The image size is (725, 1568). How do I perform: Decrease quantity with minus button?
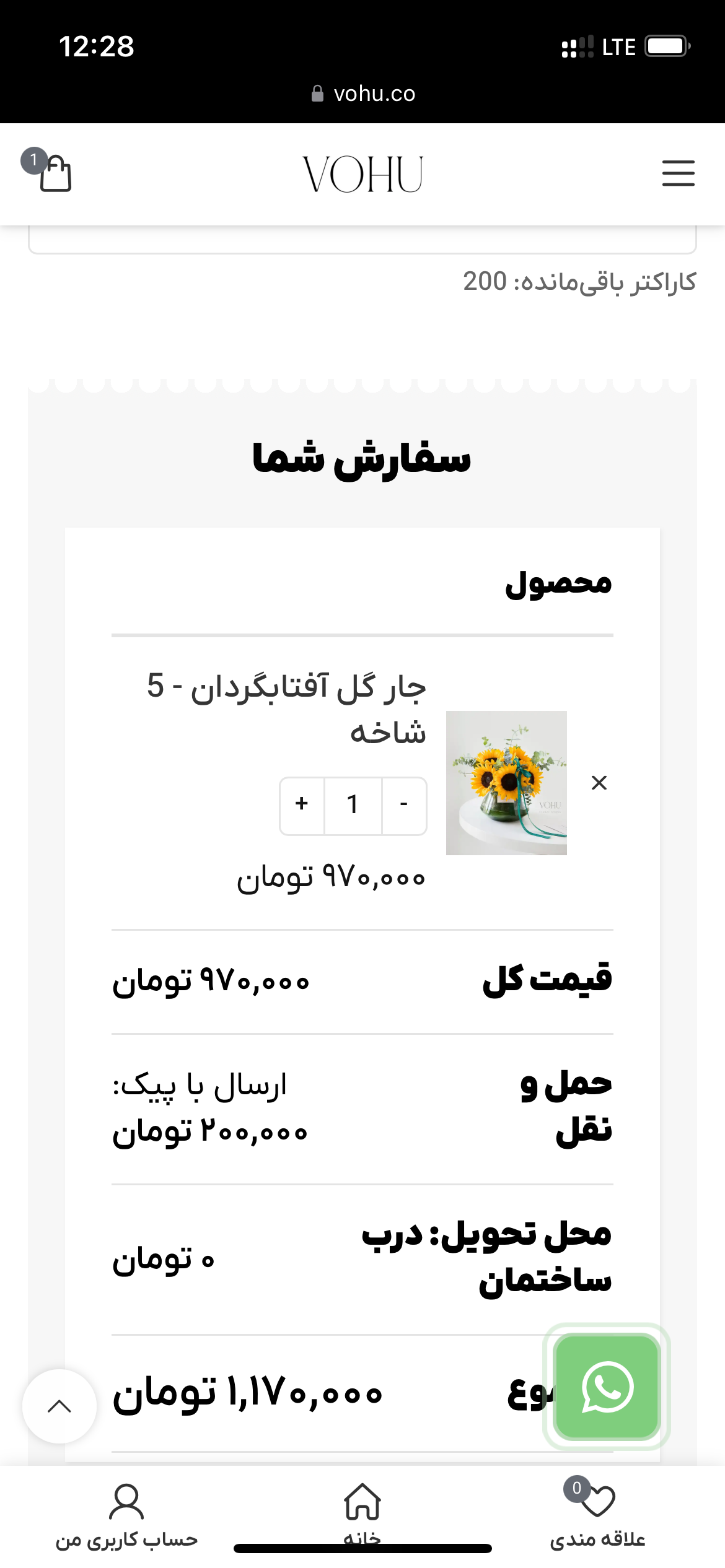click(404, 804)
